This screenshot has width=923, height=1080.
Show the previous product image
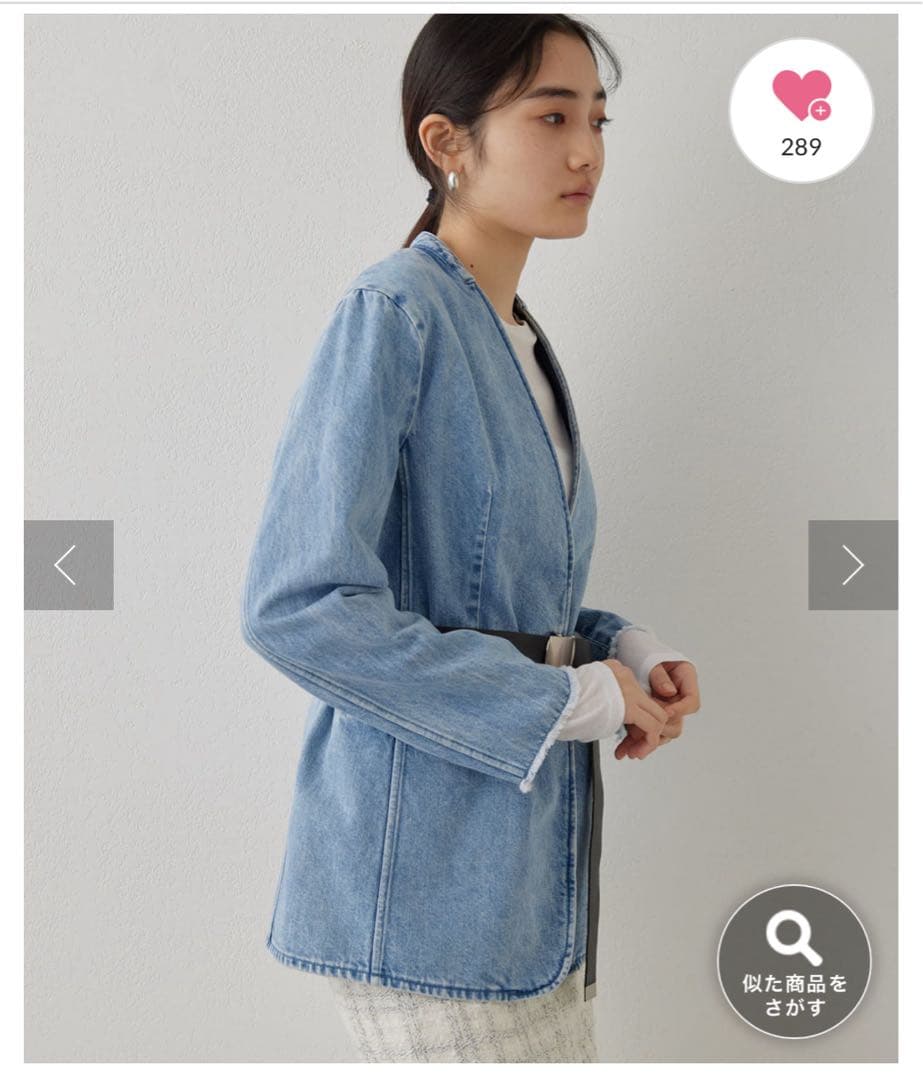pos(68,565)
